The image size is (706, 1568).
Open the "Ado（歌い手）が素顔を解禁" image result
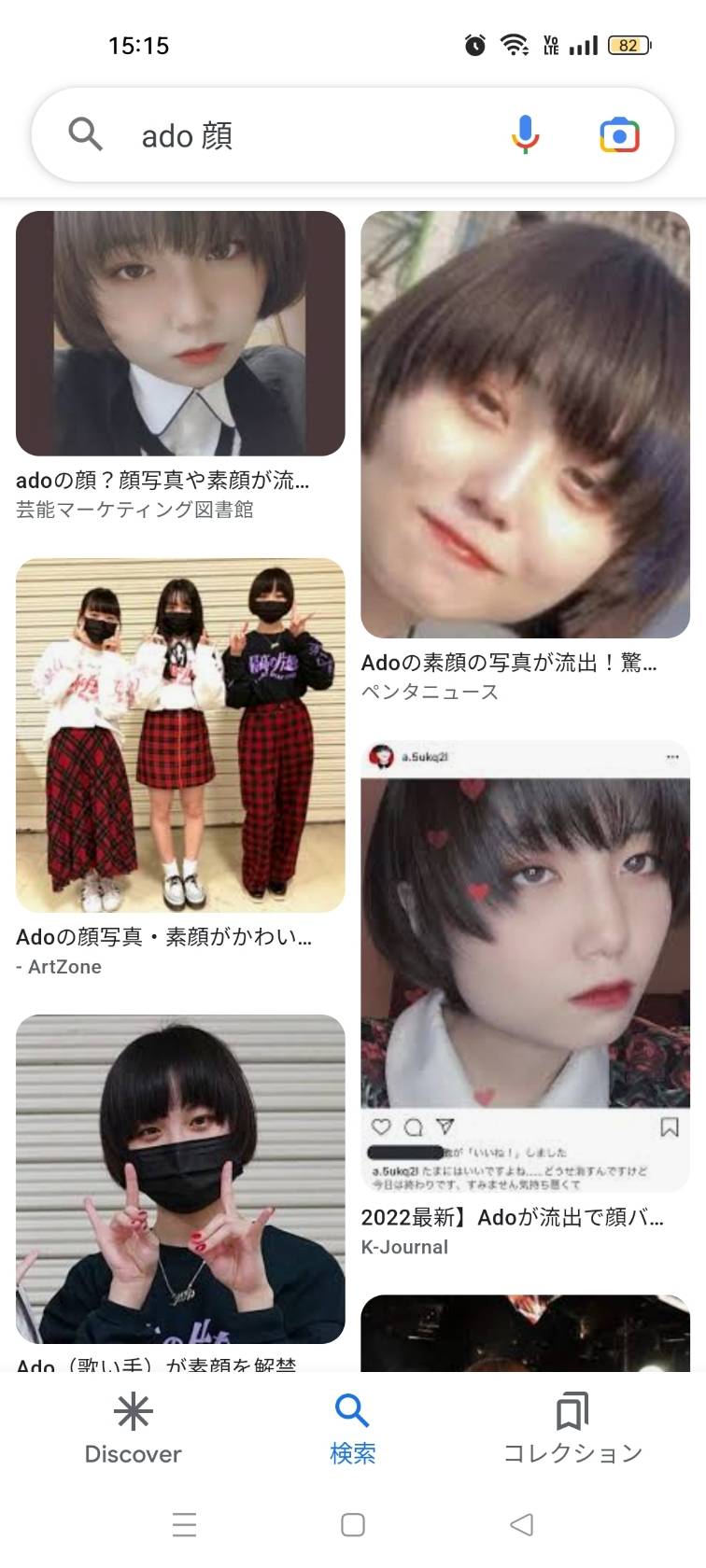click(180, 1178)
